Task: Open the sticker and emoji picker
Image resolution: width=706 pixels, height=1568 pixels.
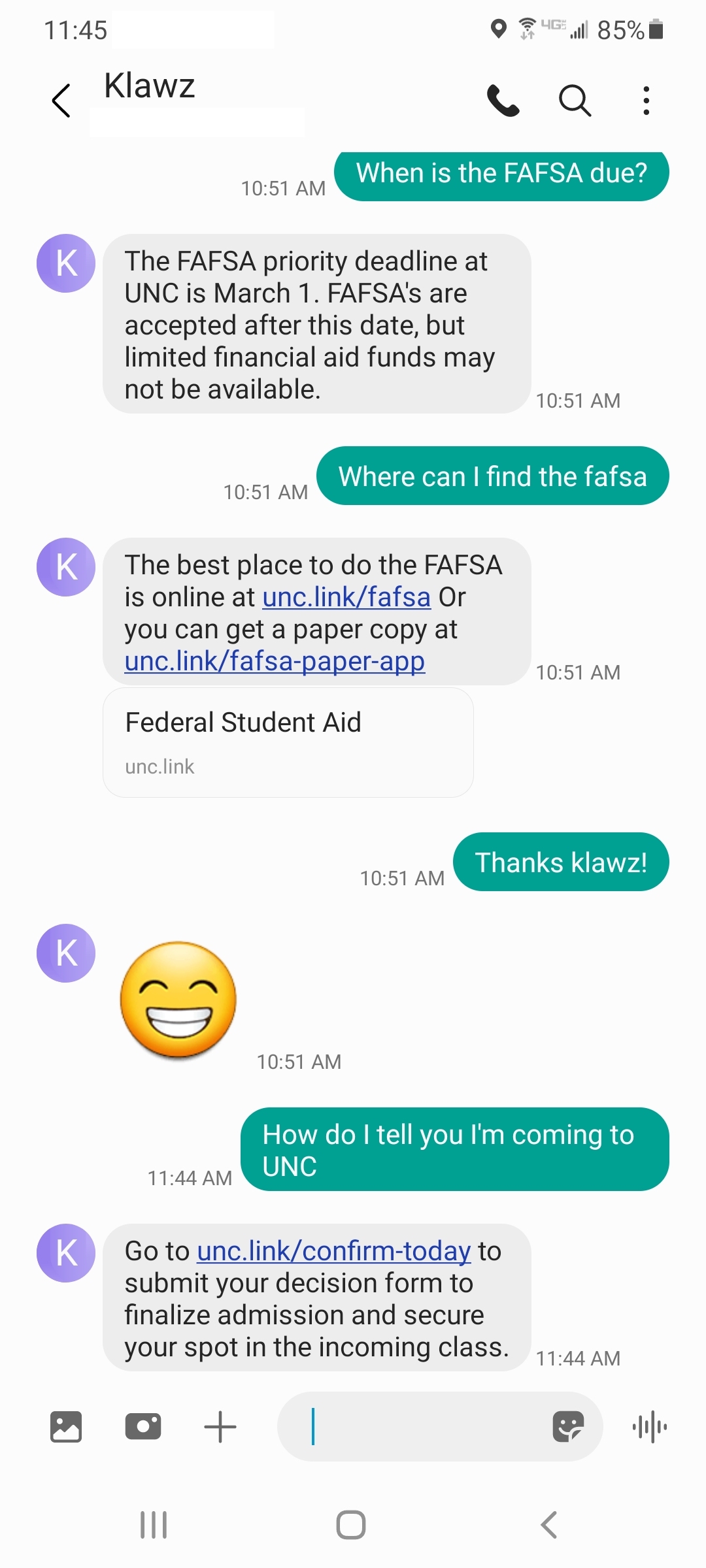Action: [568, 1426]
